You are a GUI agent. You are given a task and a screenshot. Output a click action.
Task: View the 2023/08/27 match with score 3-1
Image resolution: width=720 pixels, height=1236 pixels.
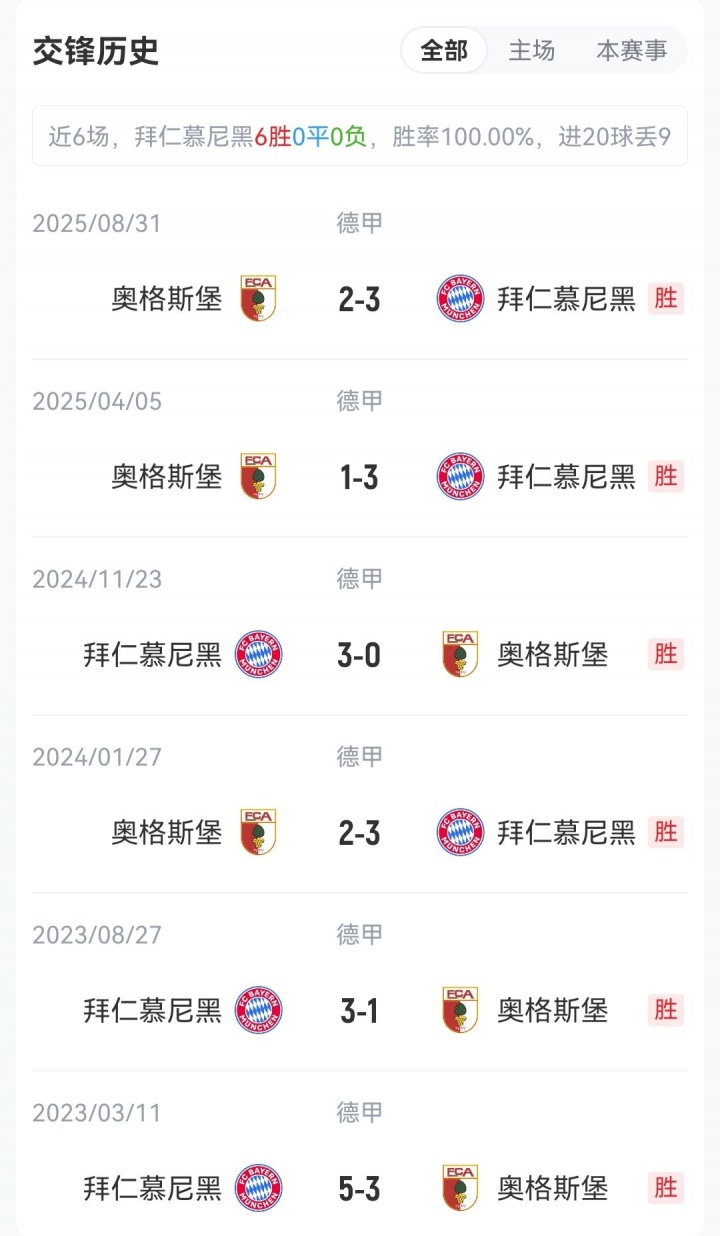click(359, 1011)
